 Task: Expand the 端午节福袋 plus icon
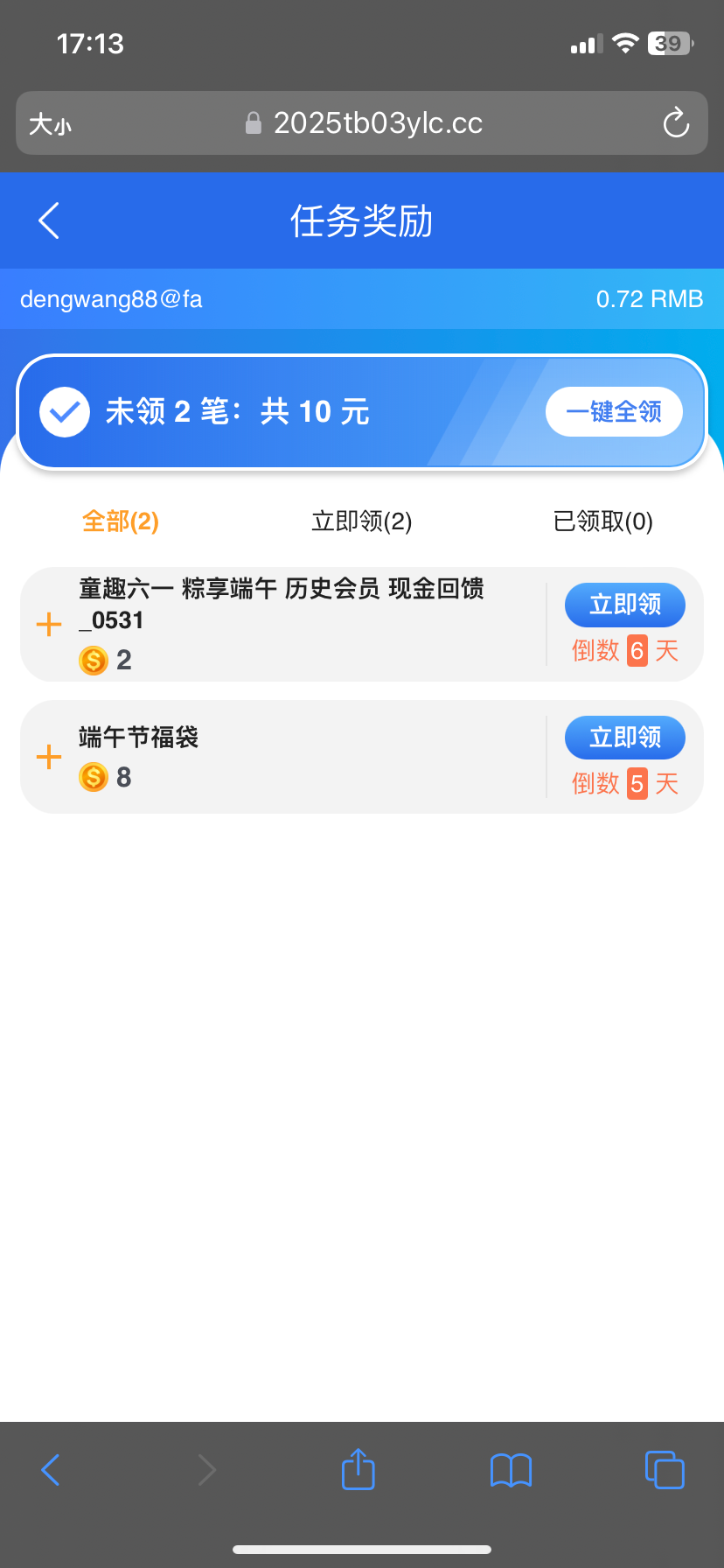[49, 757]
